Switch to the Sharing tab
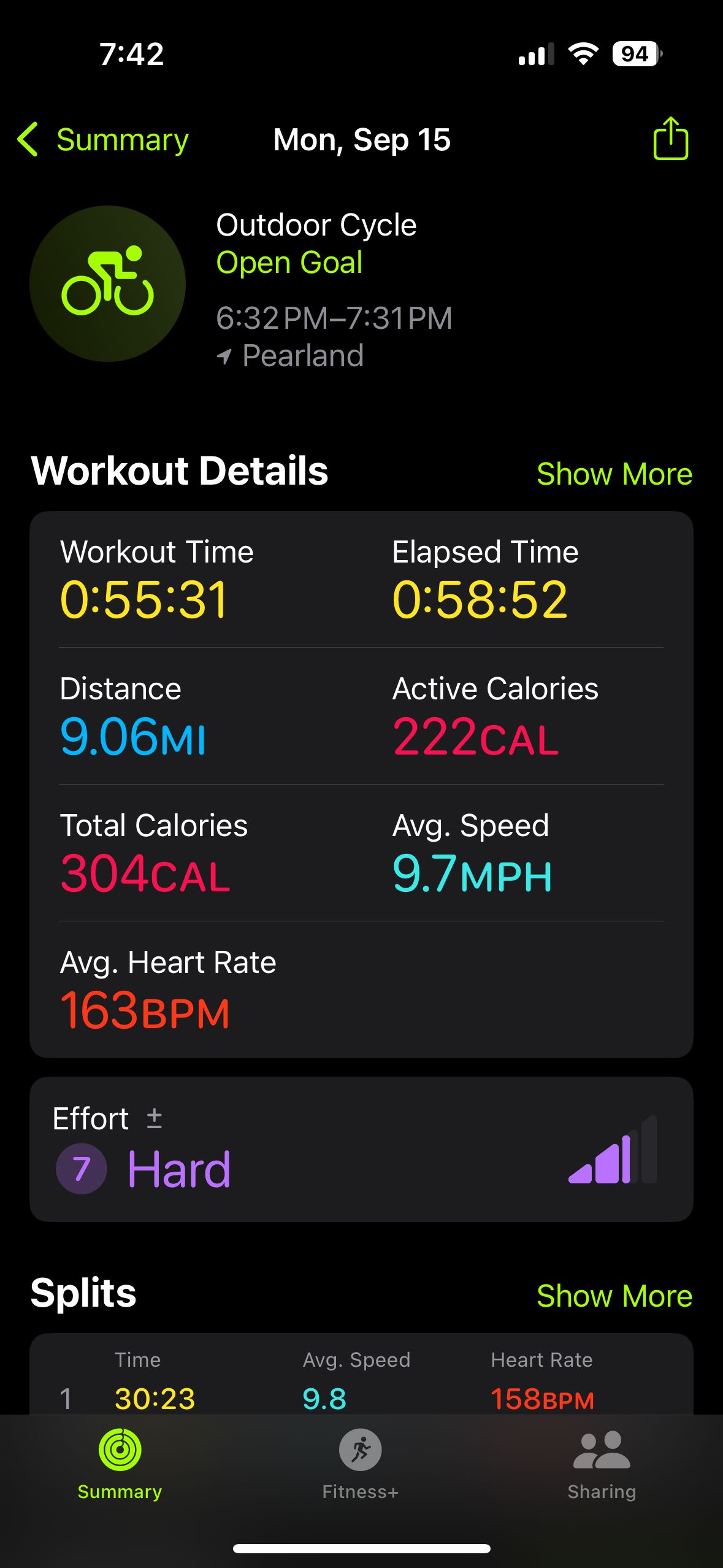The height and width of the screenshot is (1568, 723). 602,1464
